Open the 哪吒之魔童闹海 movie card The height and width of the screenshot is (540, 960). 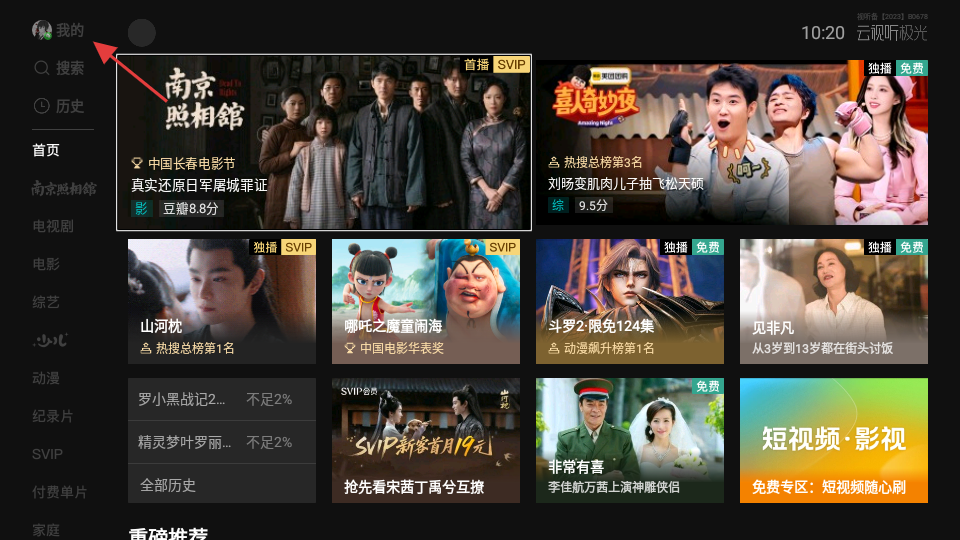426,301
